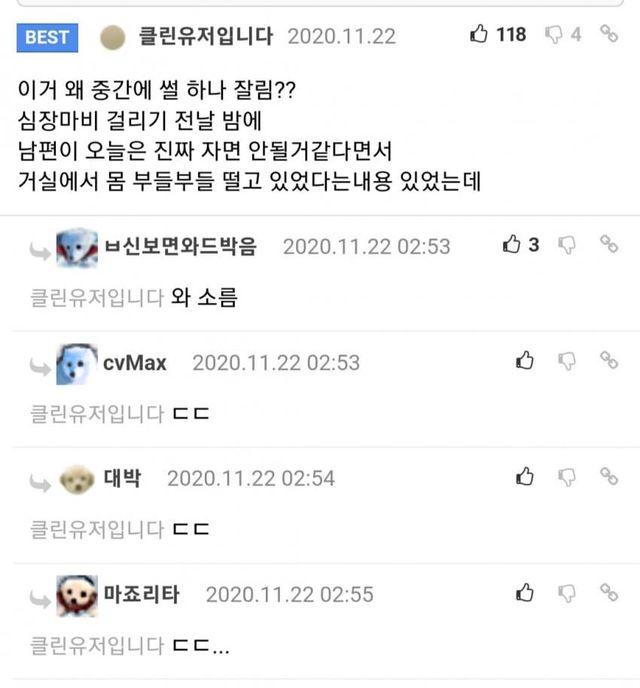Copy link of 대박's reply
Image resolution: width=640 pixels, height=688 pixels.
(x=608, y=477)
